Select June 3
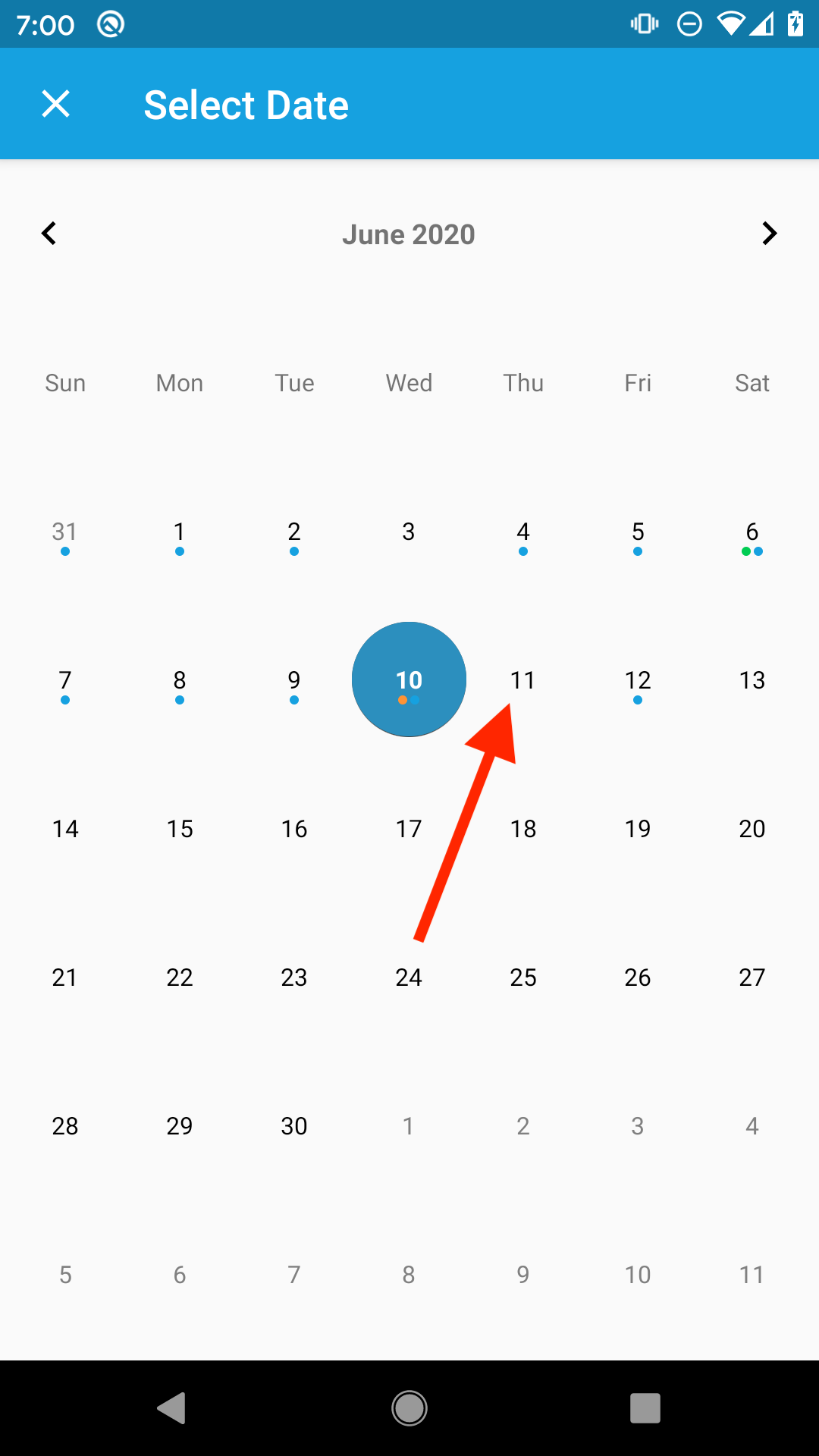Image resolution: width=819 pixels, height=1456 pixels. pyautogui.click(x=409, y=532)
